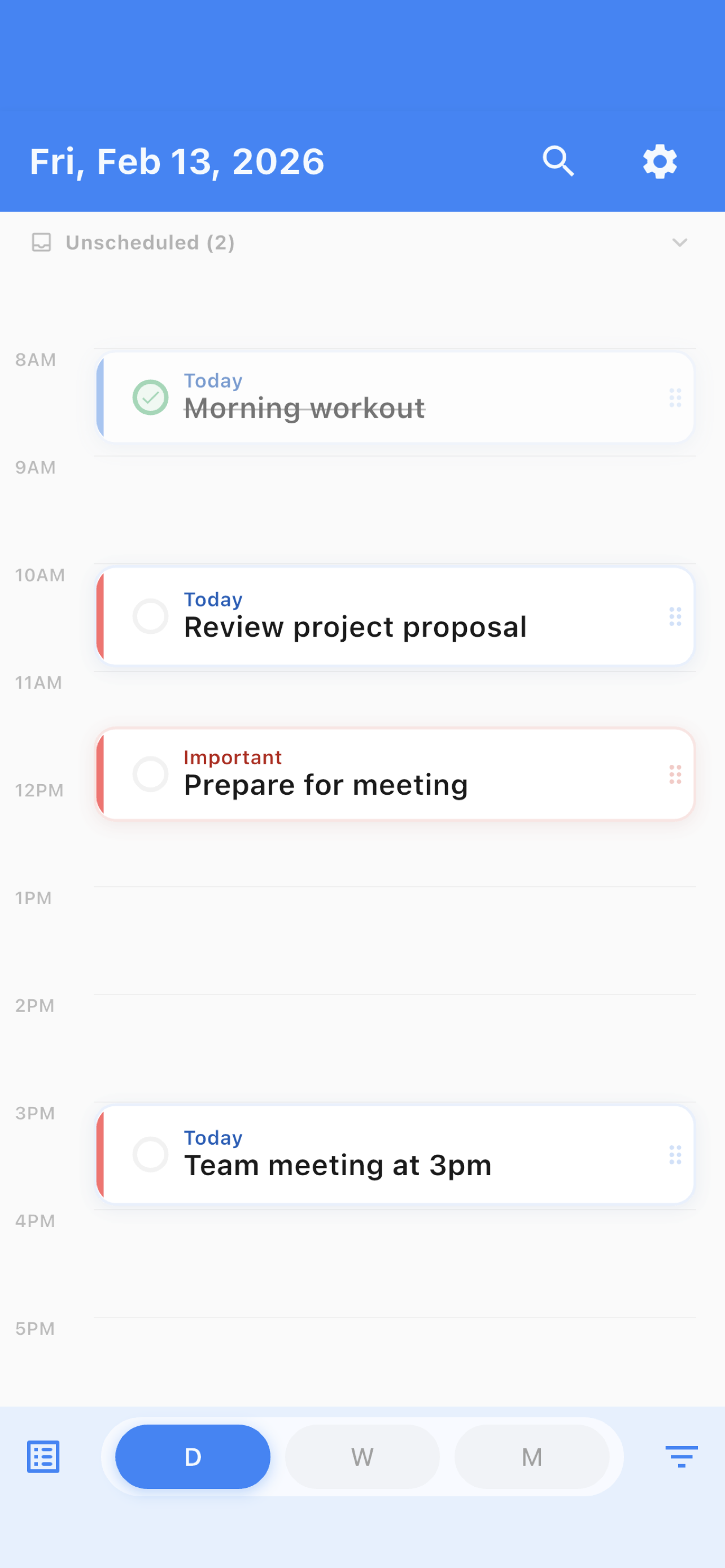This screenshot has height=1568, width=725.
Task: Open the filter options icon
Action: pos(681,1457)
